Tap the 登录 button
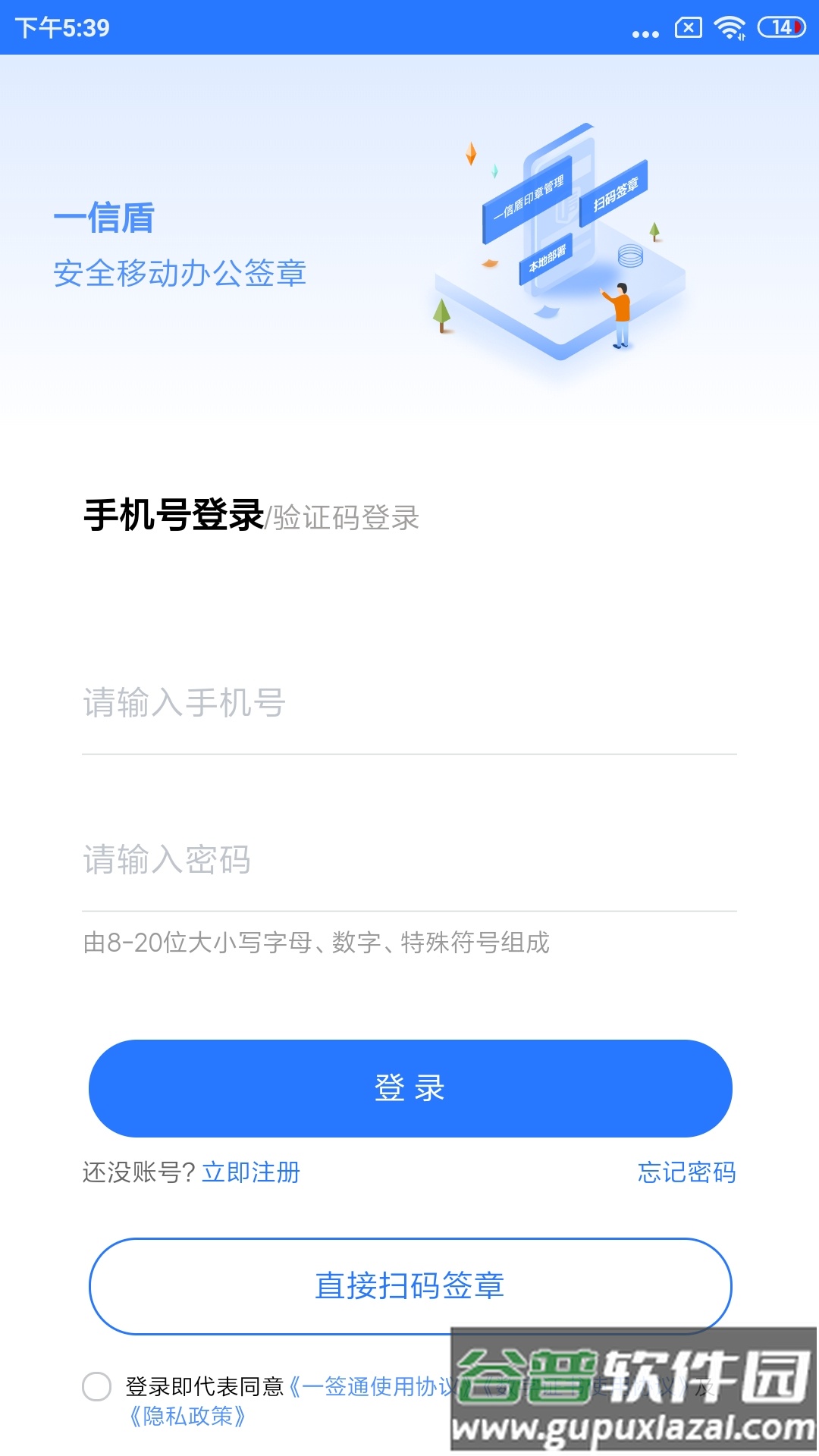The height and width of the screenshot is (1456, 819). [409, 1087]
